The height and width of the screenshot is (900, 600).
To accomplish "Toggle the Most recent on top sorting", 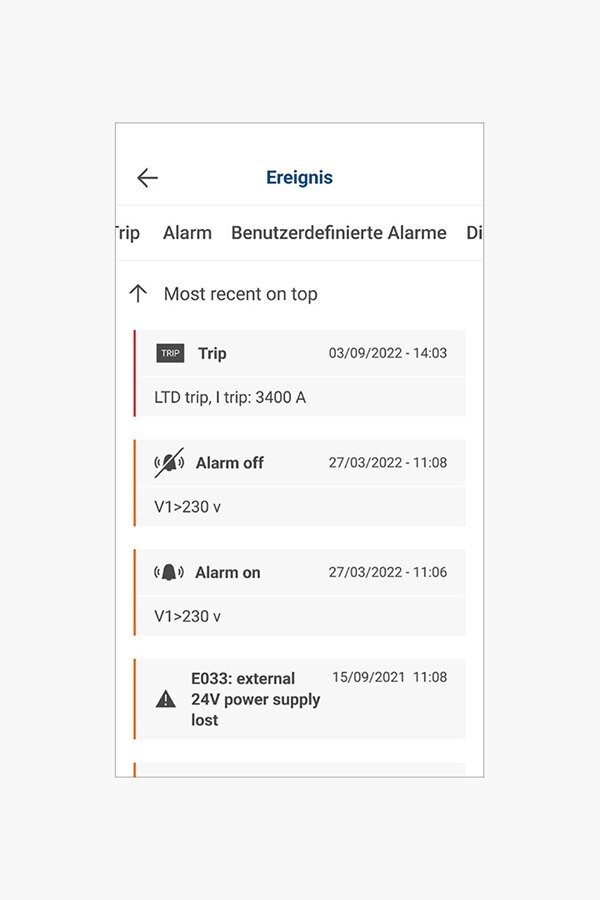I will click(x=225, y=294).
